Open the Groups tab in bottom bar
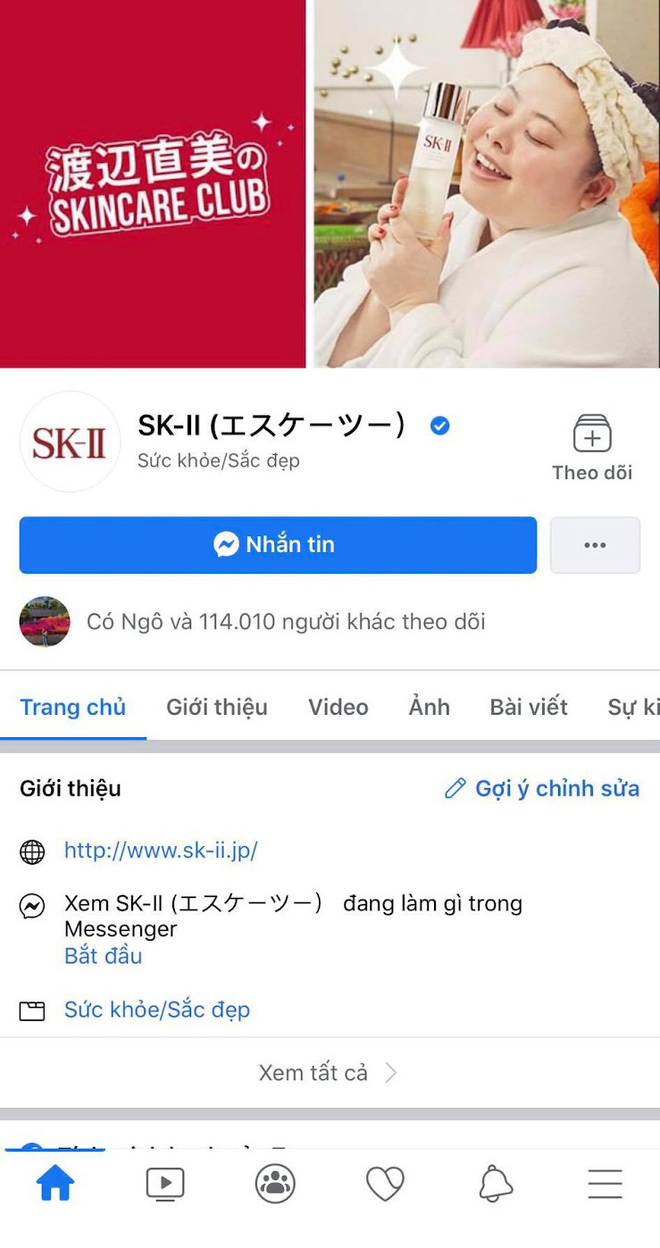Viewport: 660px width, 1248px height. pos(275,1184)
